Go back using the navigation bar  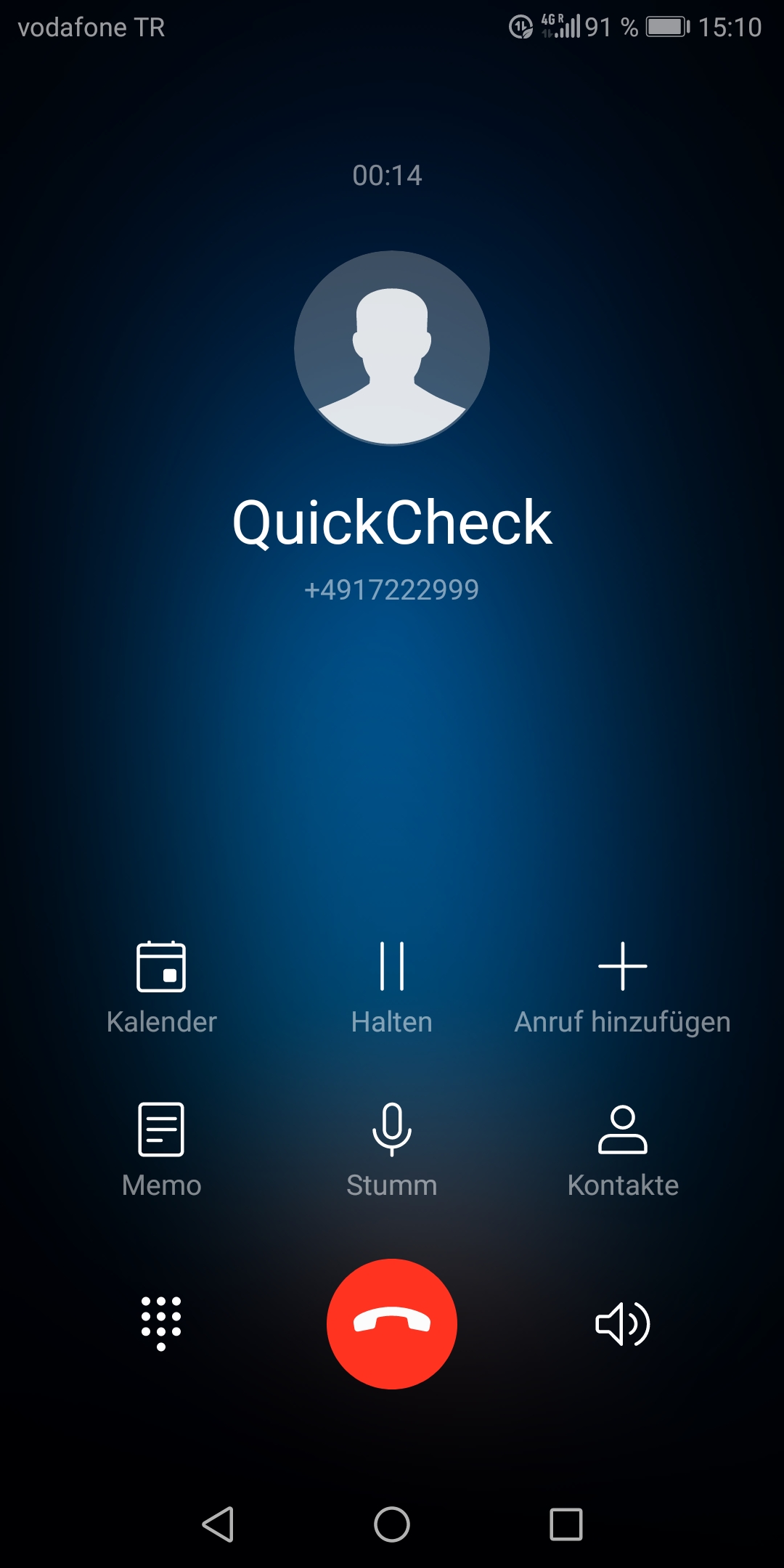tap(218, 1524)
